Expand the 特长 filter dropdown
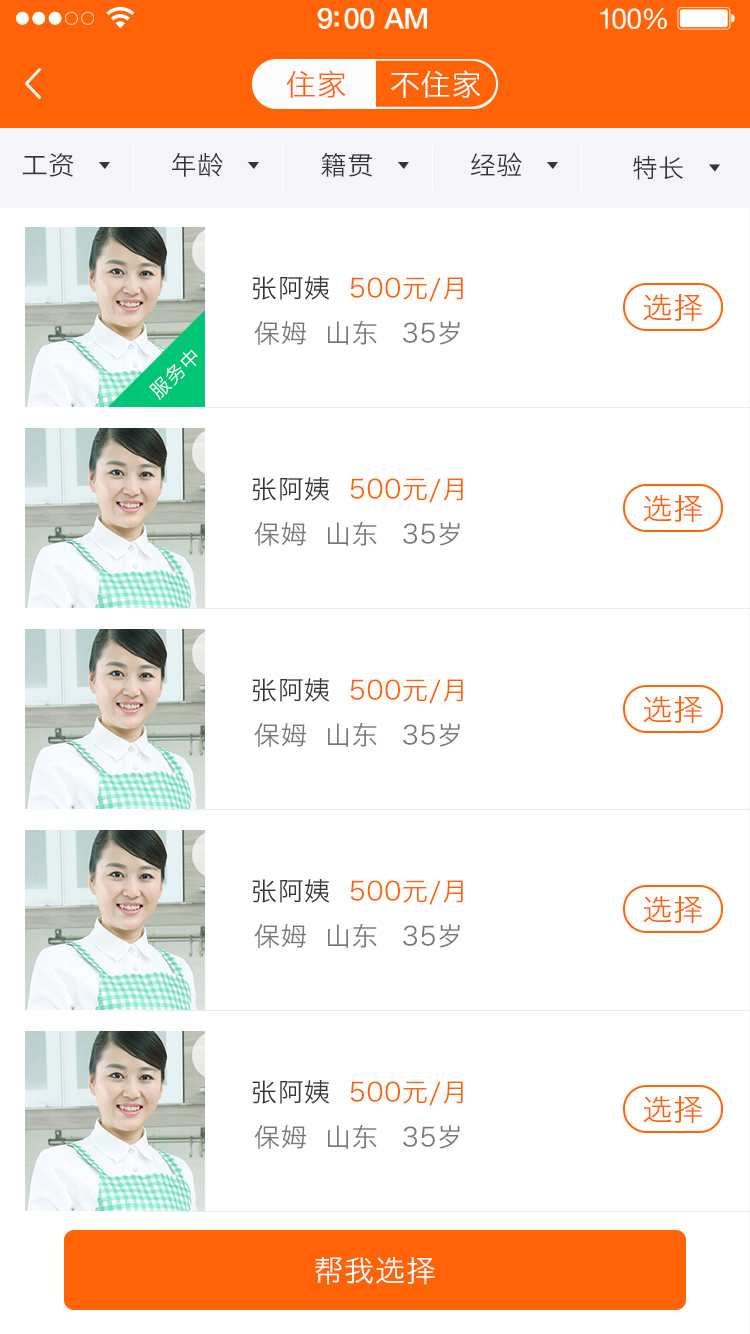Screen dimensions: 750x1334 click(675, 168)
